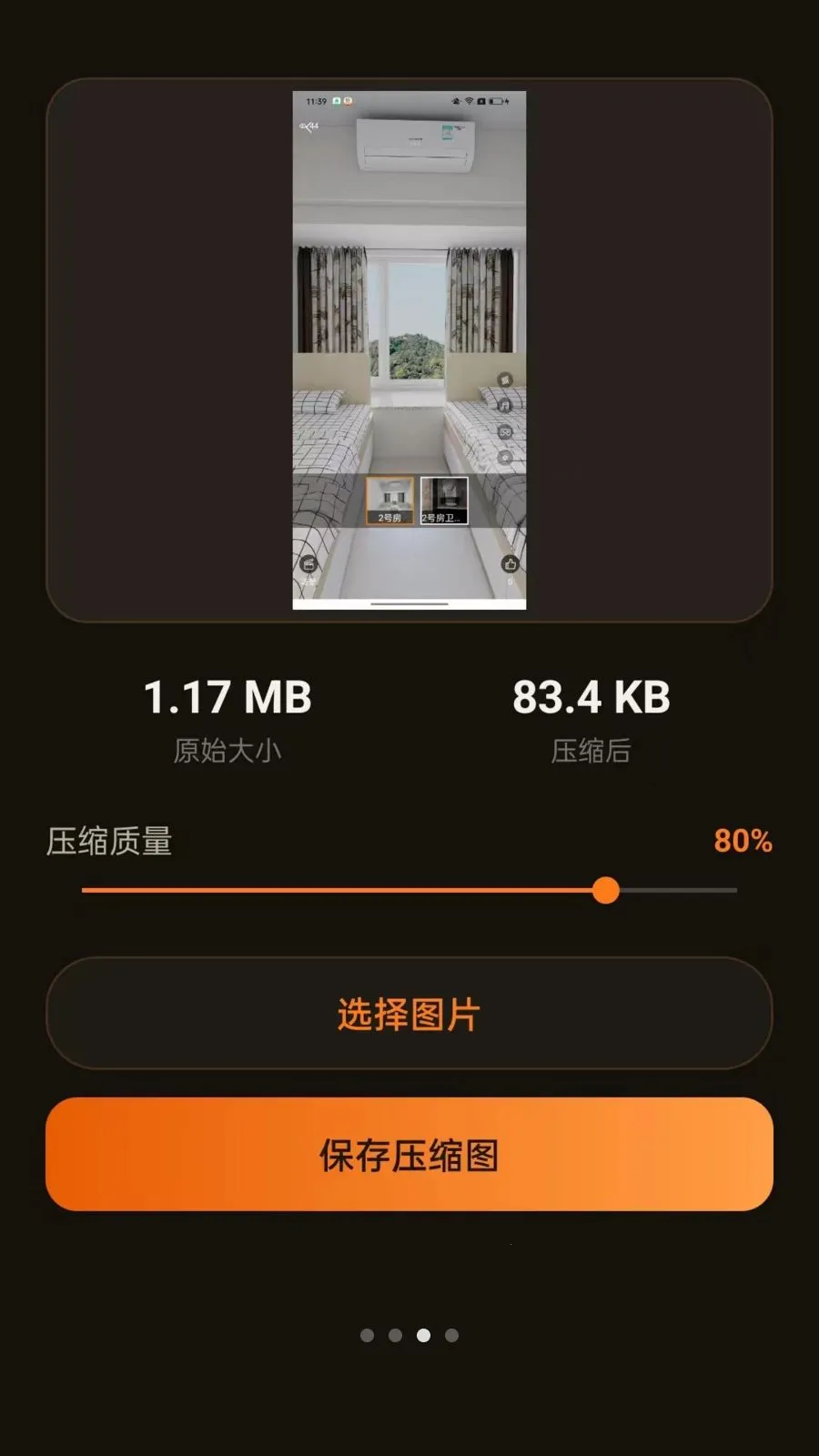Save the compressed image with 保存压缩图
The height and width of the screenshot is (1456, 819).
409,1155
